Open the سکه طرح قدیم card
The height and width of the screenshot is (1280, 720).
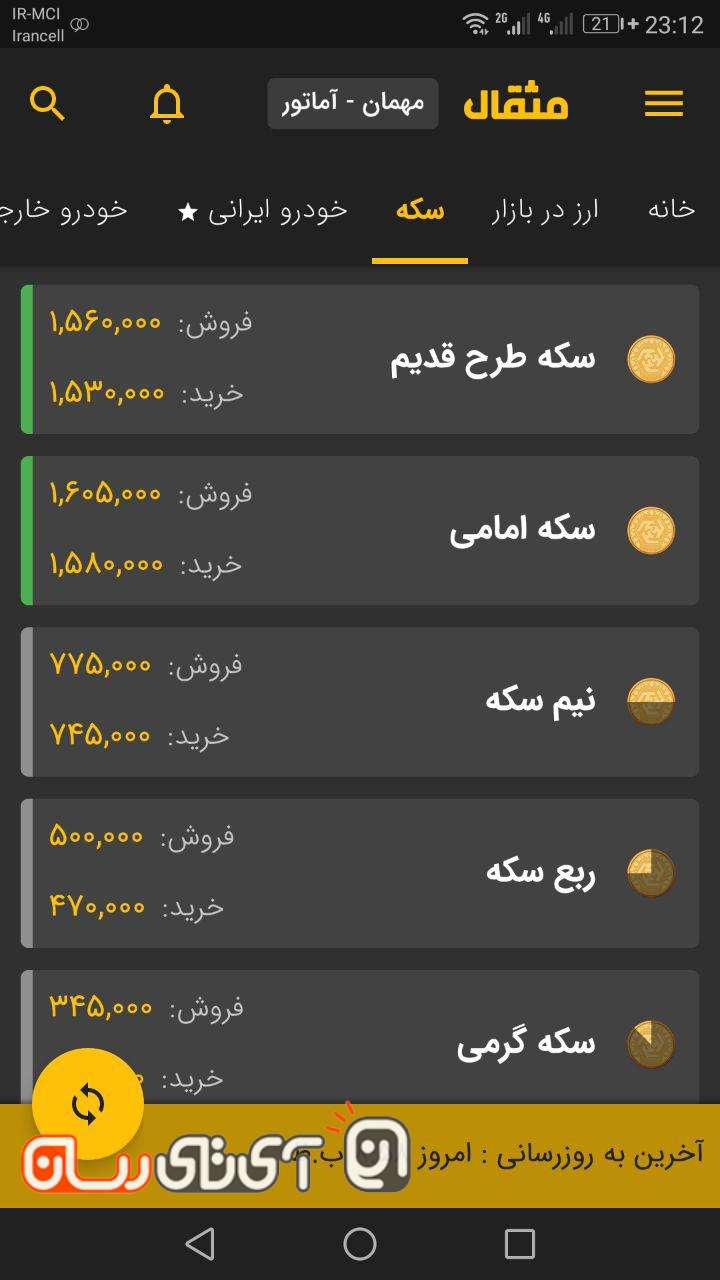(360, 359)
